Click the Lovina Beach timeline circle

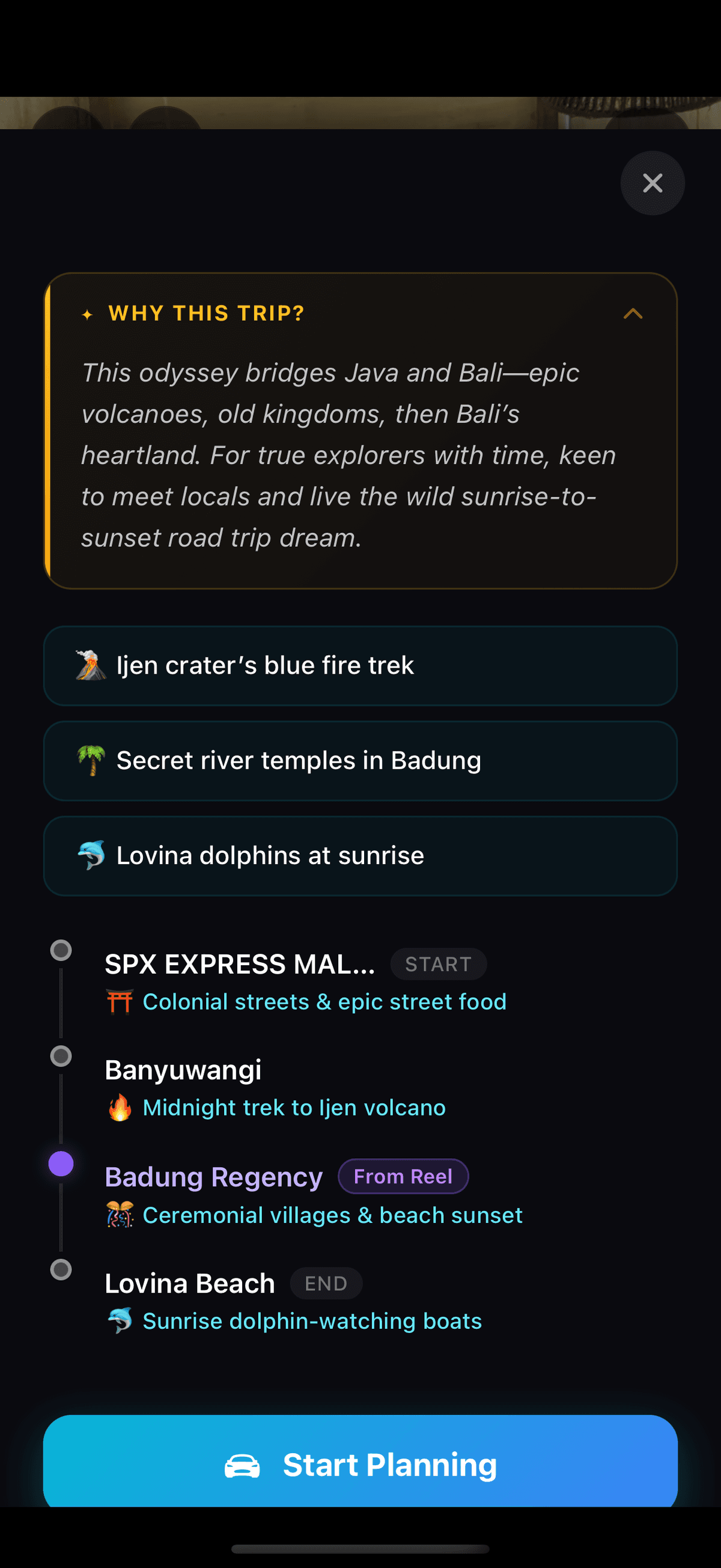coord(61,1270)
